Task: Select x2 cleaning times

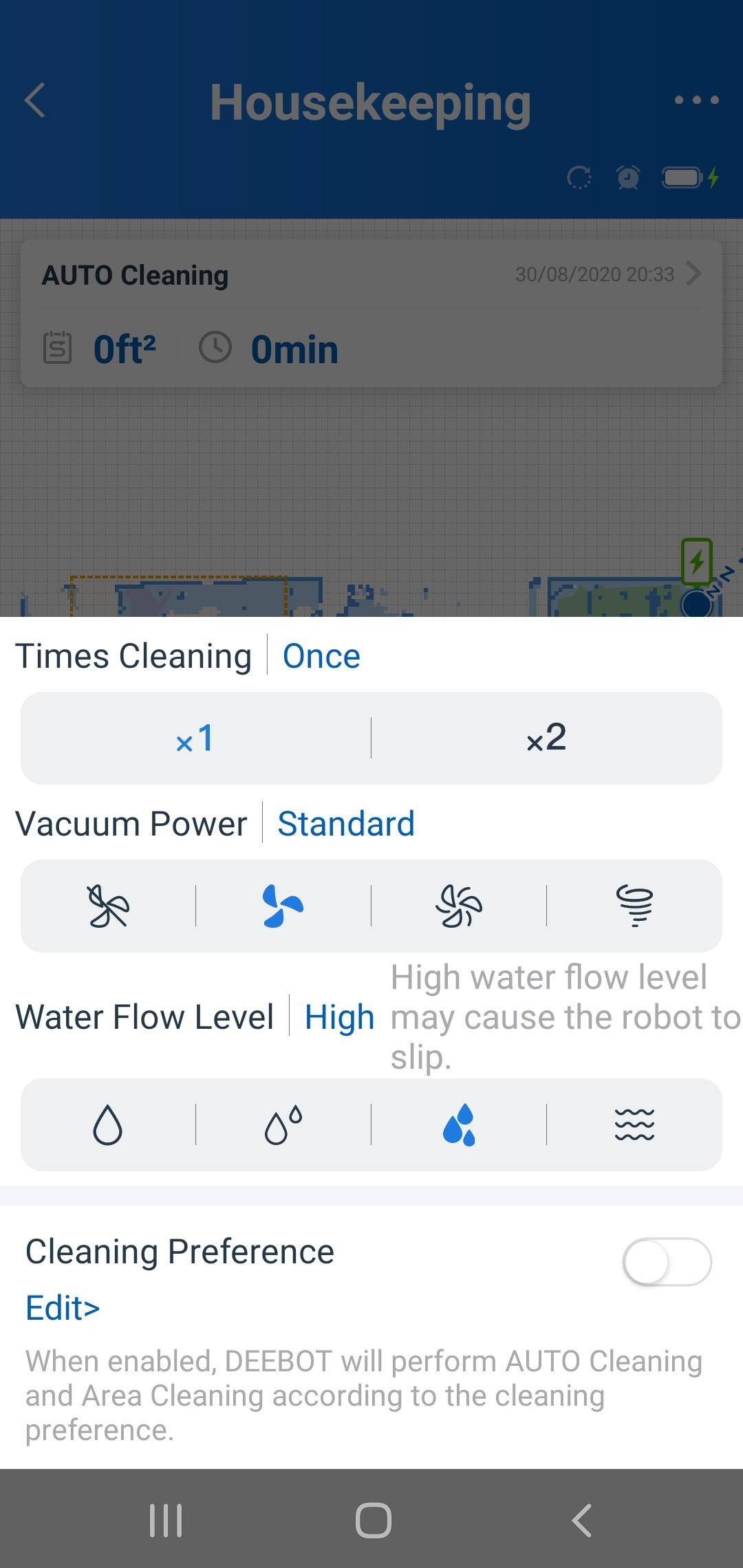Action: click(546, 739)
